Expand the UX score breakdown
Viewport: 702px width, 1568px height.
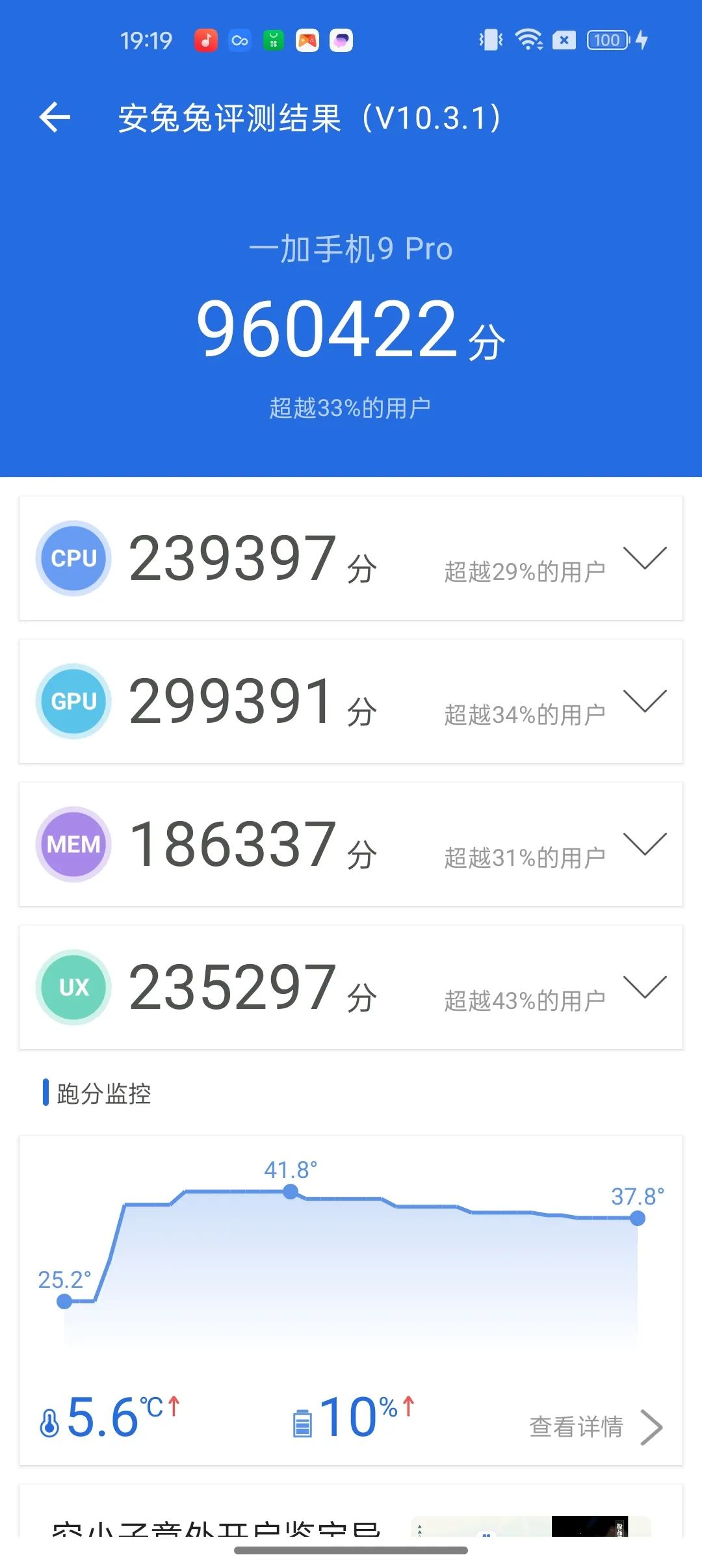tap(644, 987)
